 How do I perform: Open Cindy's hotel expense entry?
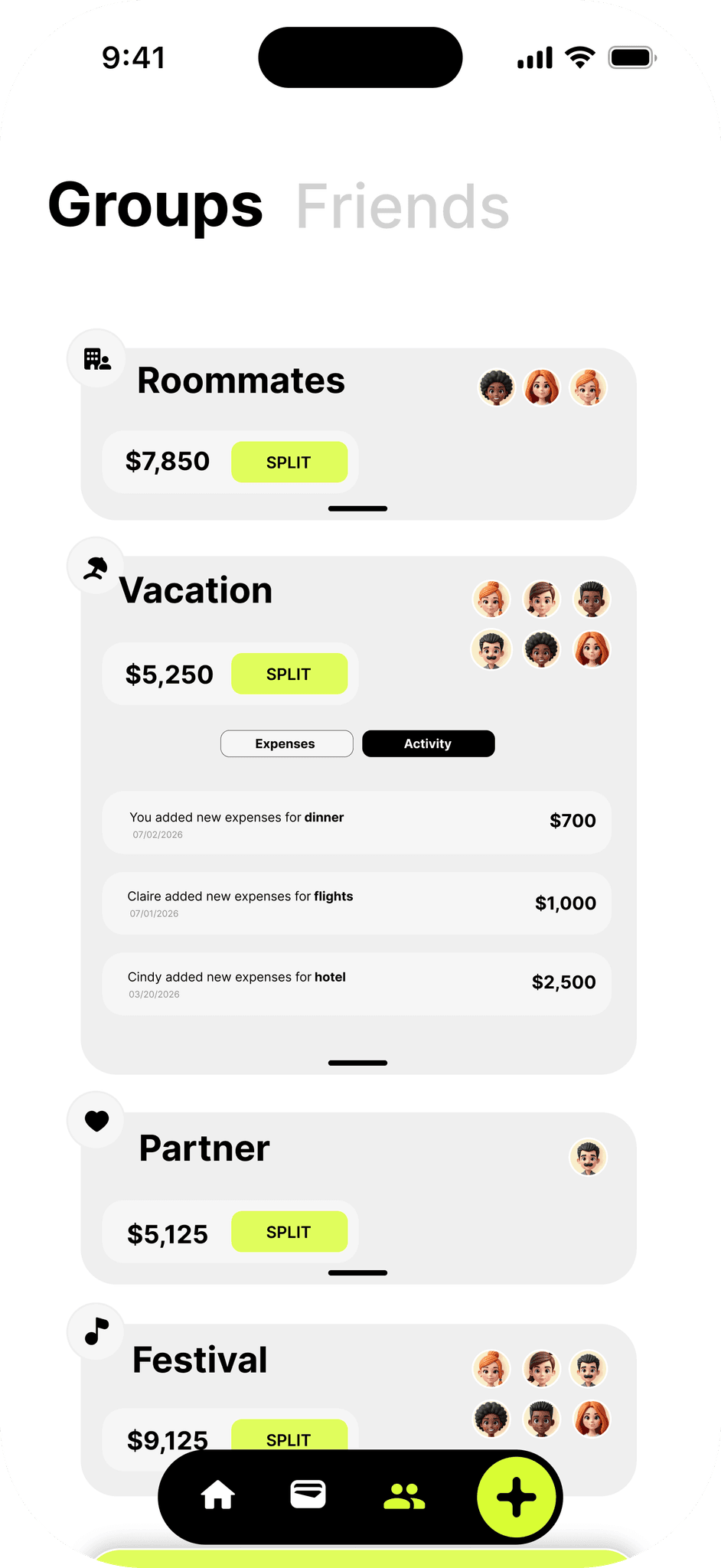click(x=357, y=985)
